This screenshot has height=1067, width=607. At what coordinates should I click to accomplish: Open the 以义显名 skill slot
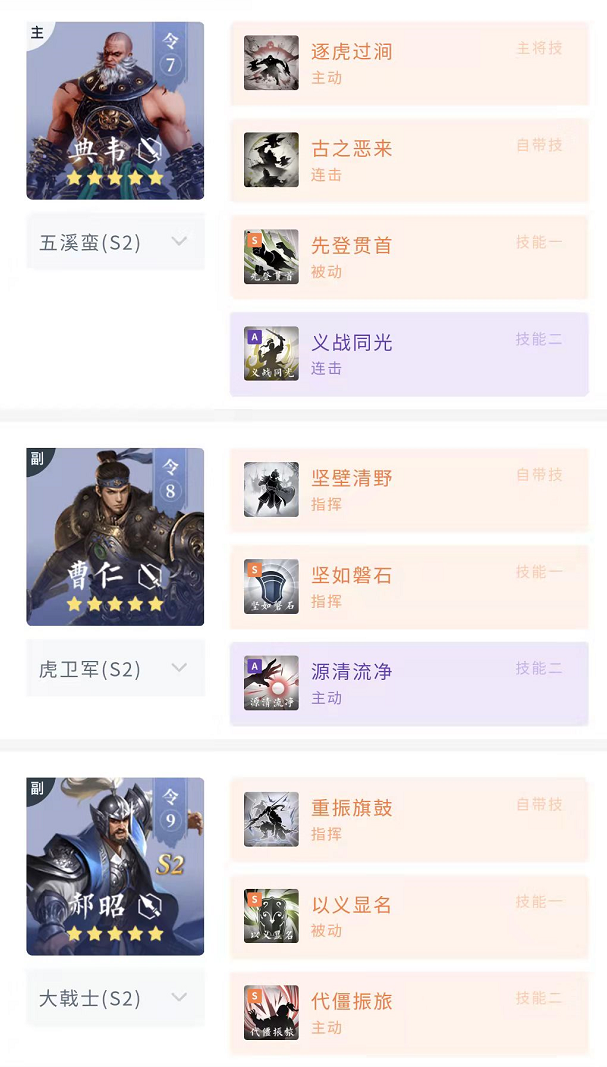(408, 917)
